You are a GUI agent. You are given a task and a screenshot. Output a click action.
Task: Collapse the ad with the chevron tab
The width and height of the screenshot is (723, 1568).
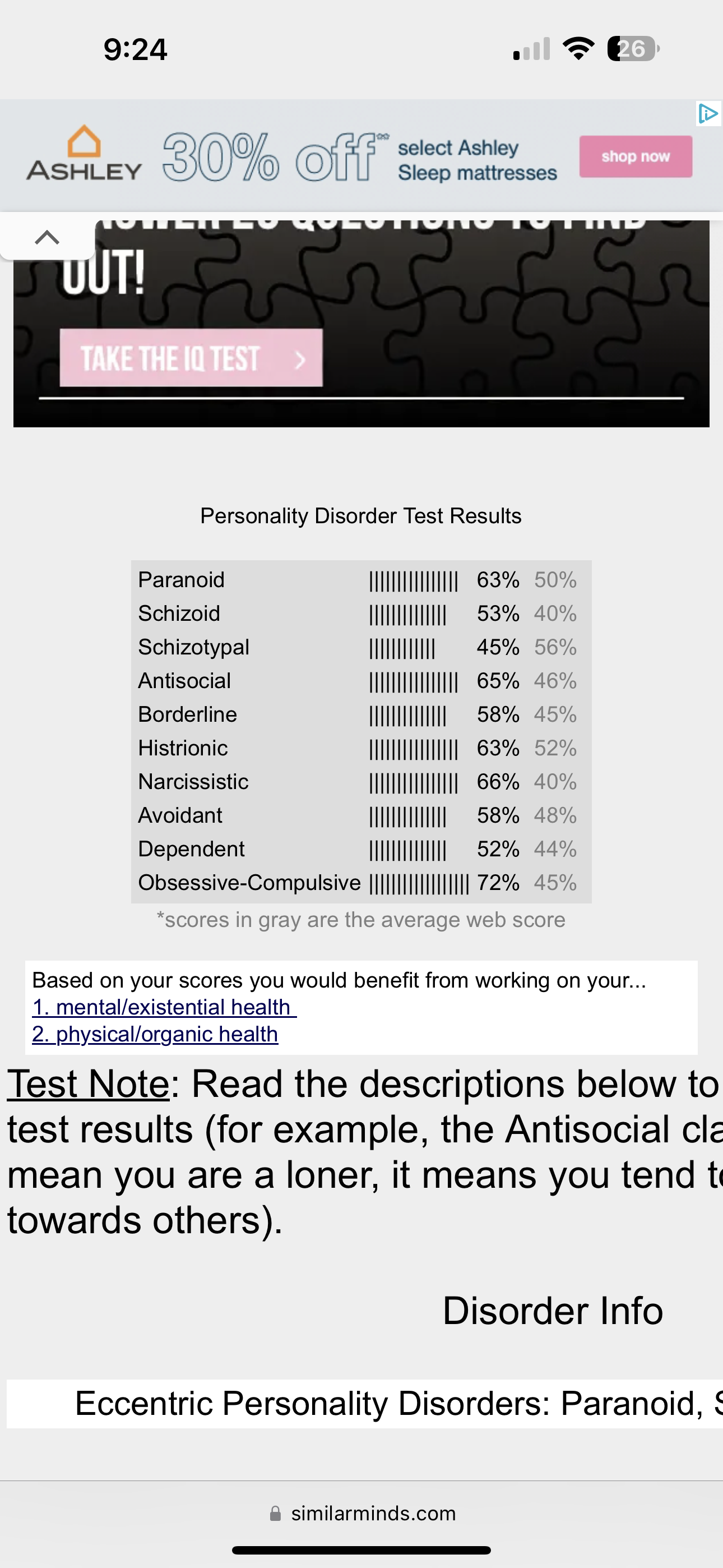click(48, 237)
